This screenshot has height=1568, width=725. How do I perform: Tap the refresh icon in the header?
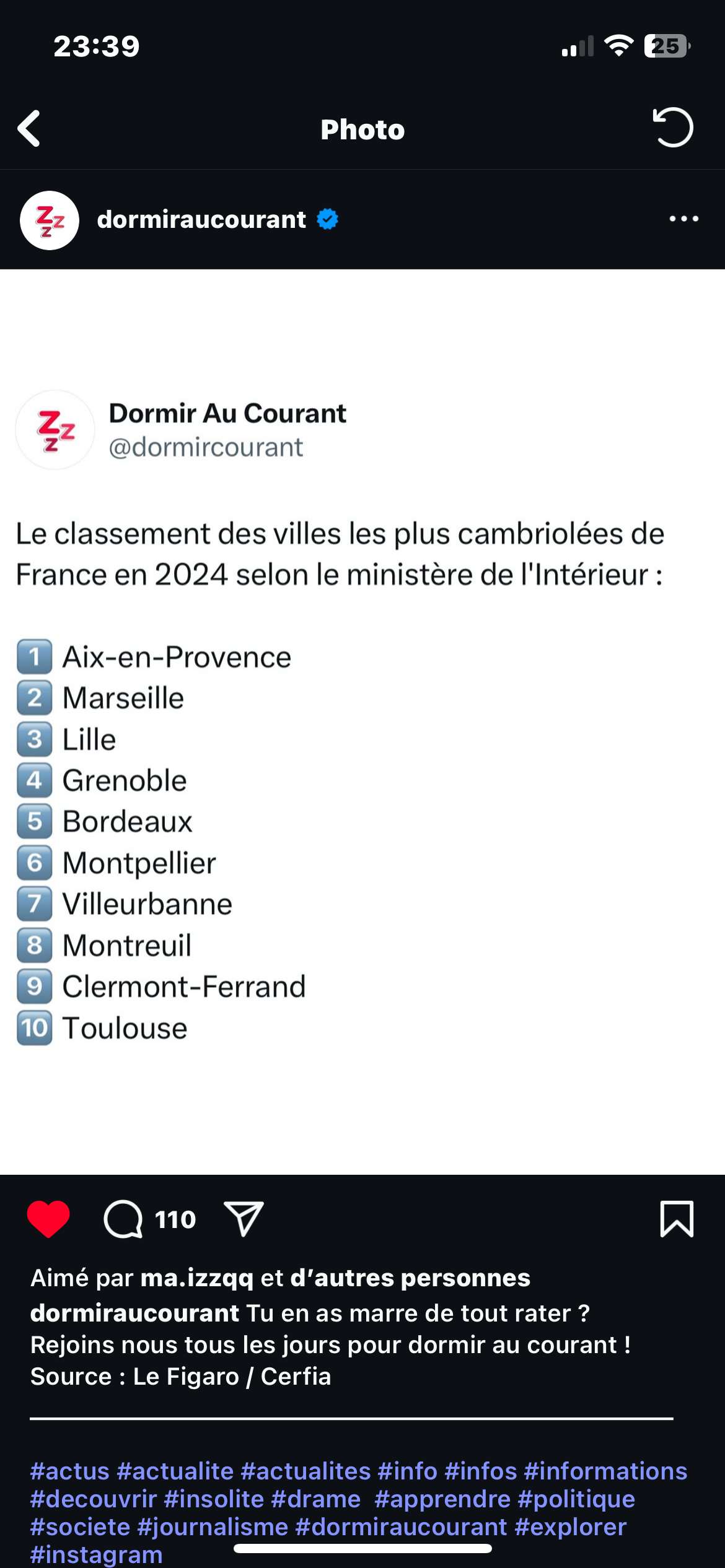[x=672, y=128]
